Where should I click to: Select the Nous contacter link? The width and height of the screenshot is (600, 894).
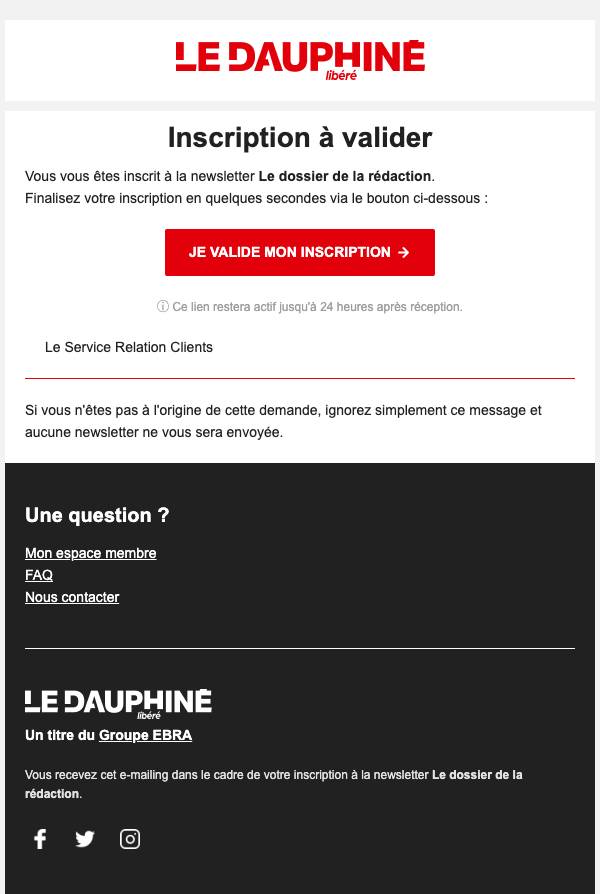[x=72, y=597]
